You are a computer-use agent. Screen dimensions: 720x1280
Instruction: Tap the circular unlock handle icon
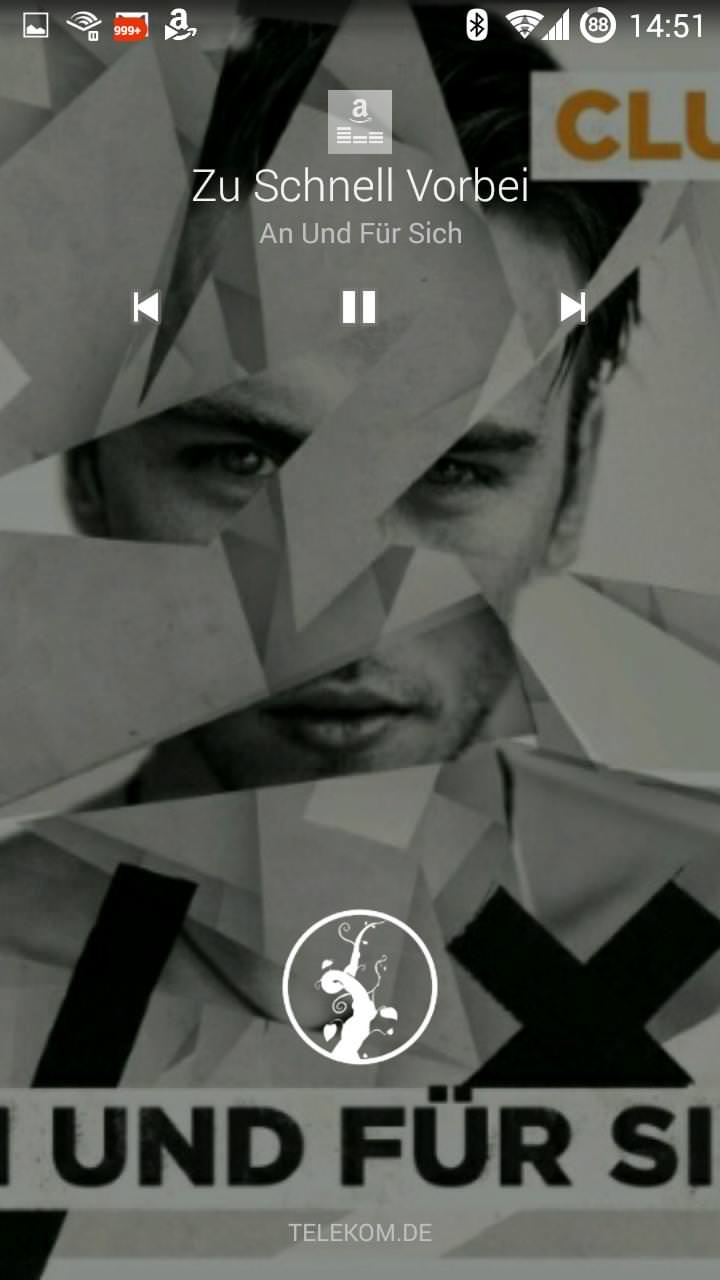(x=360, y=986)
